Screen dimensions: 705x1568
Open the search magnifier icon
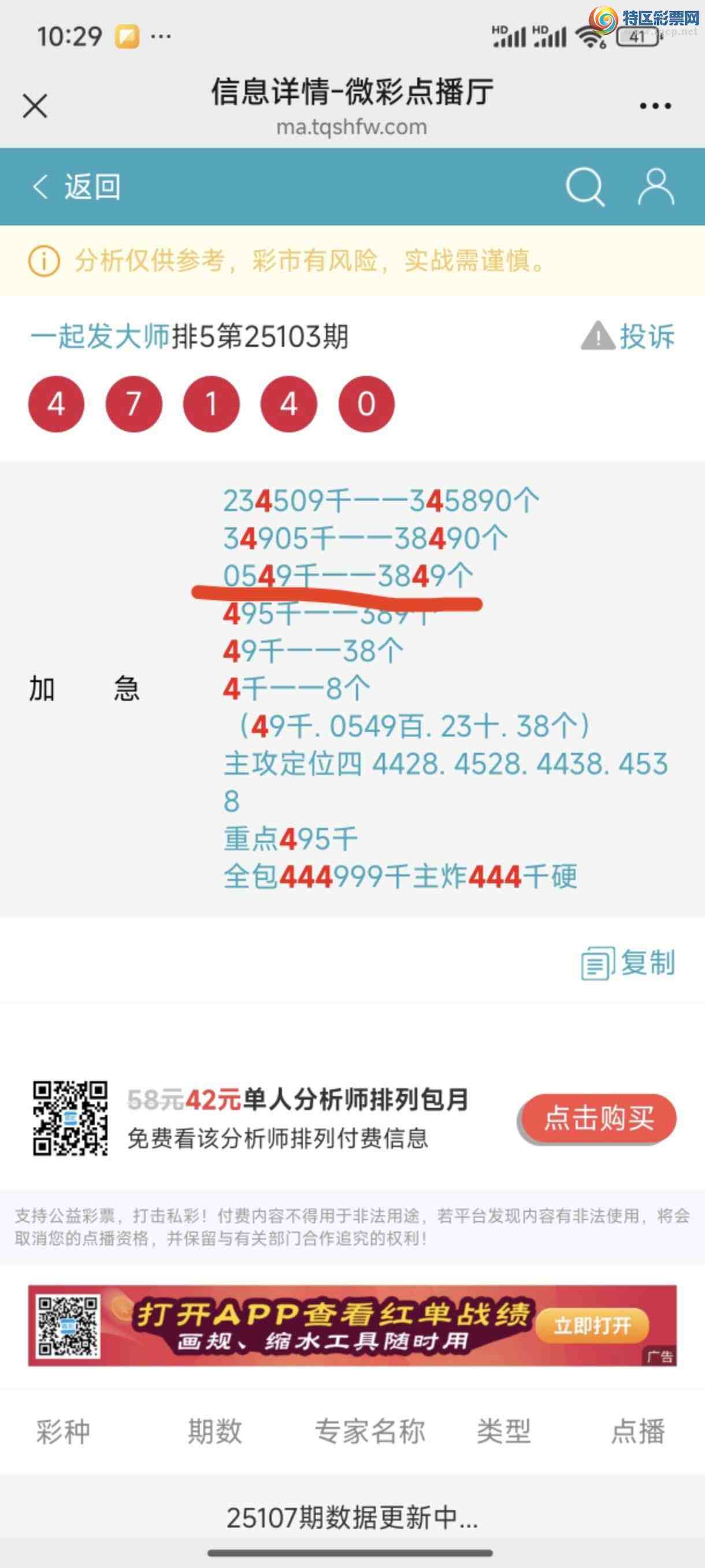point(585,187)
